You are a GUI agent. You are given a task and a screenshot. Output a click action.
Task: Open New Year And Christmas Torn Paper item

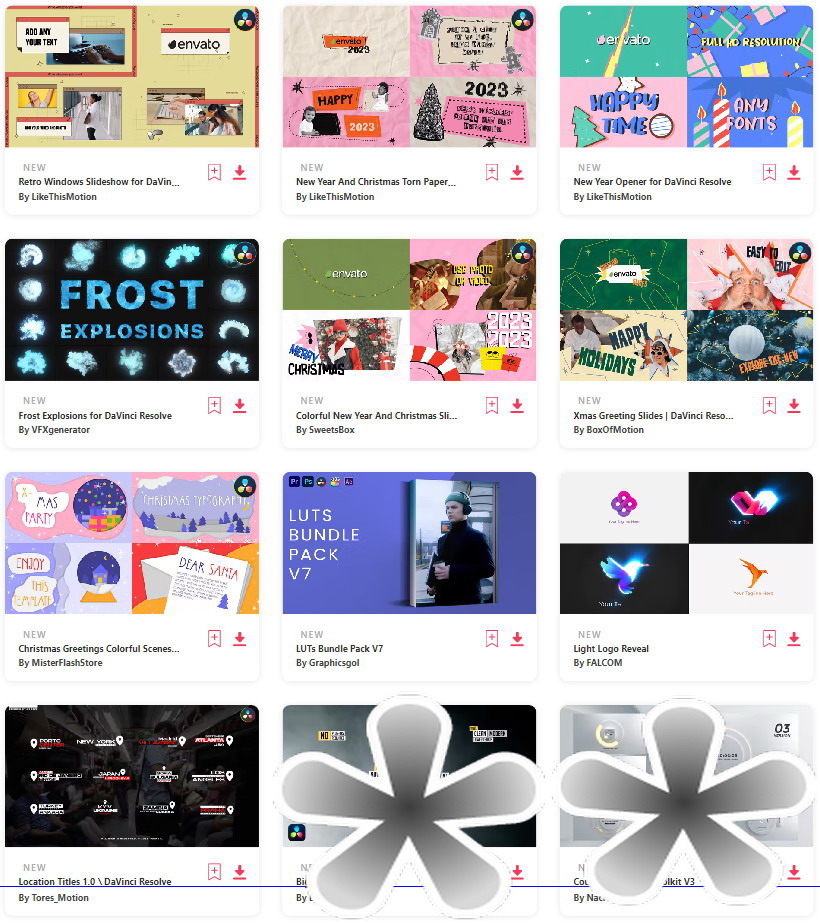[x=409, y=76]
